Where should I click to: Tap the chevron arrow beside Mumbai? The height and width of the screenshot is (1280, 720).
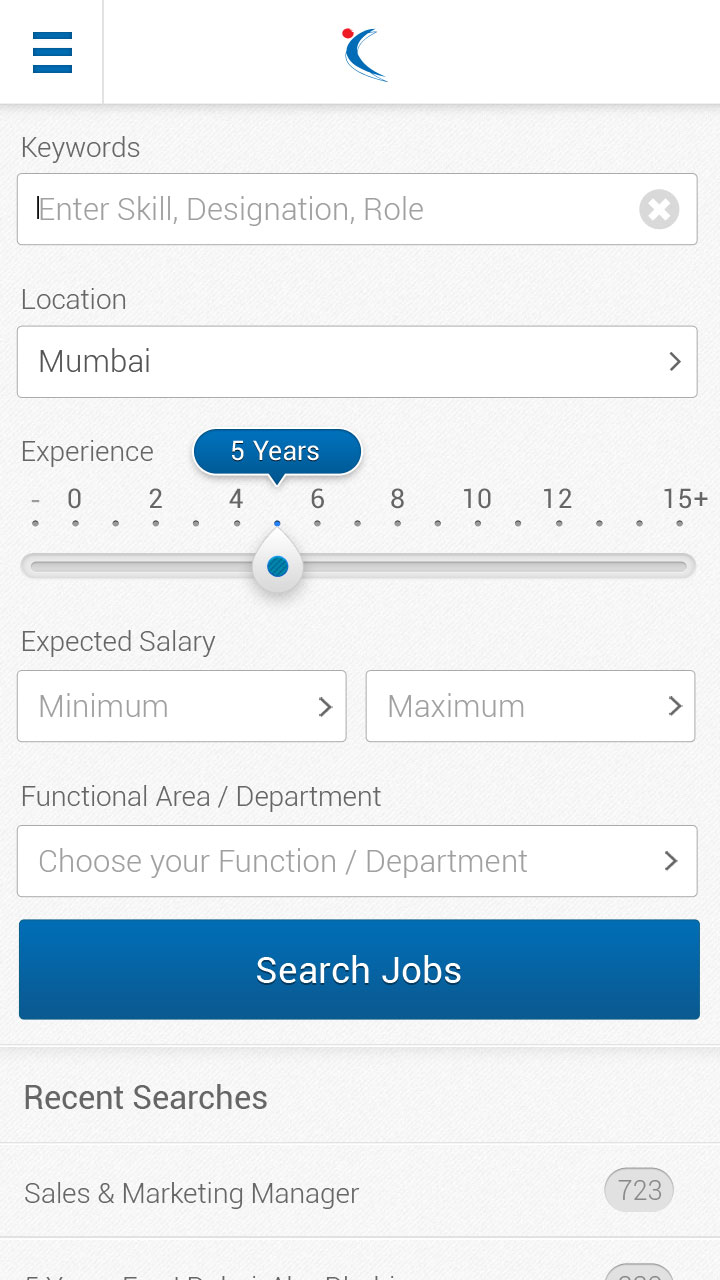pos(676,361)
